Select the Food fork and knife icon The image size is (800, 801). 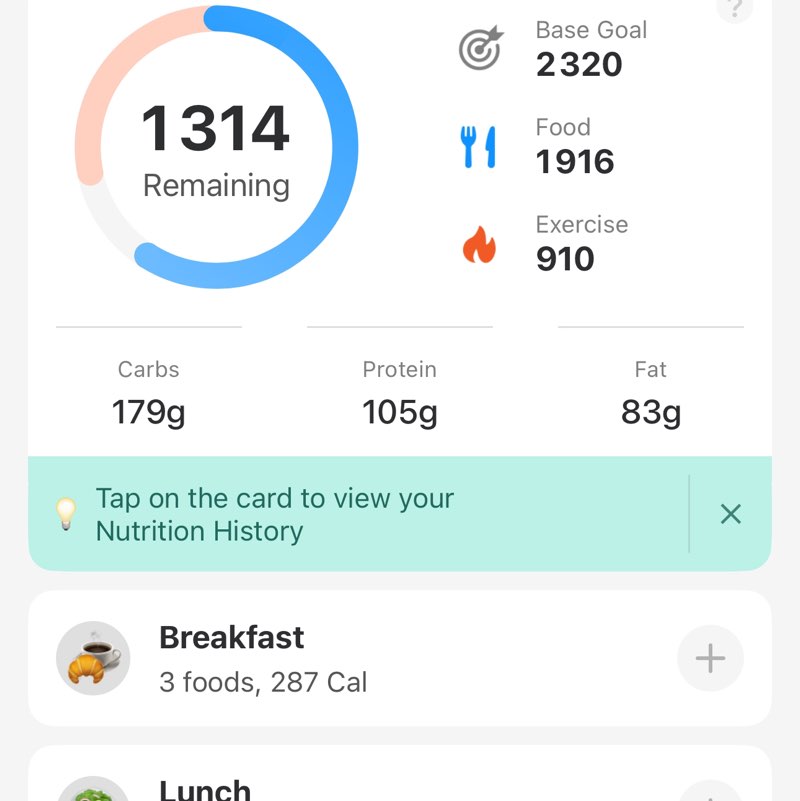click(x=478, y=144)
